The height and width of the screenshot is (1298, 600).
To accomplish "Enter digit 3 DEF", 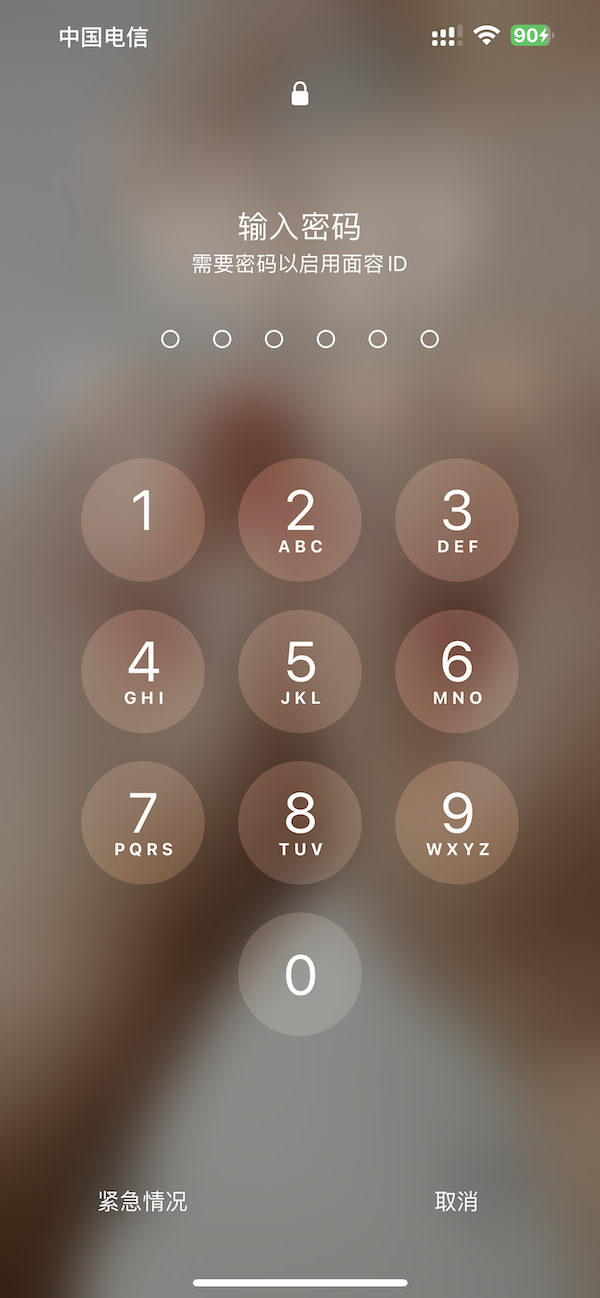I will coord(457,519).
